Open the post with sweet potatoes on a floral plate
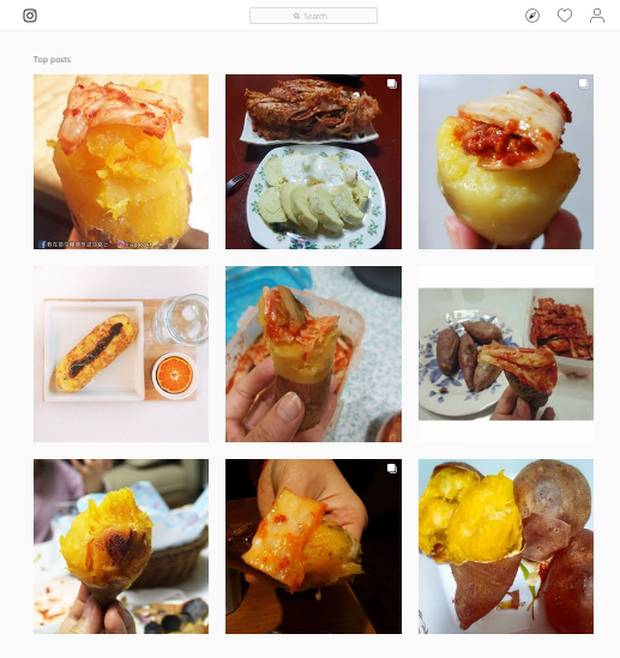The height and width of the screenshot is (658, 620). 505,354
